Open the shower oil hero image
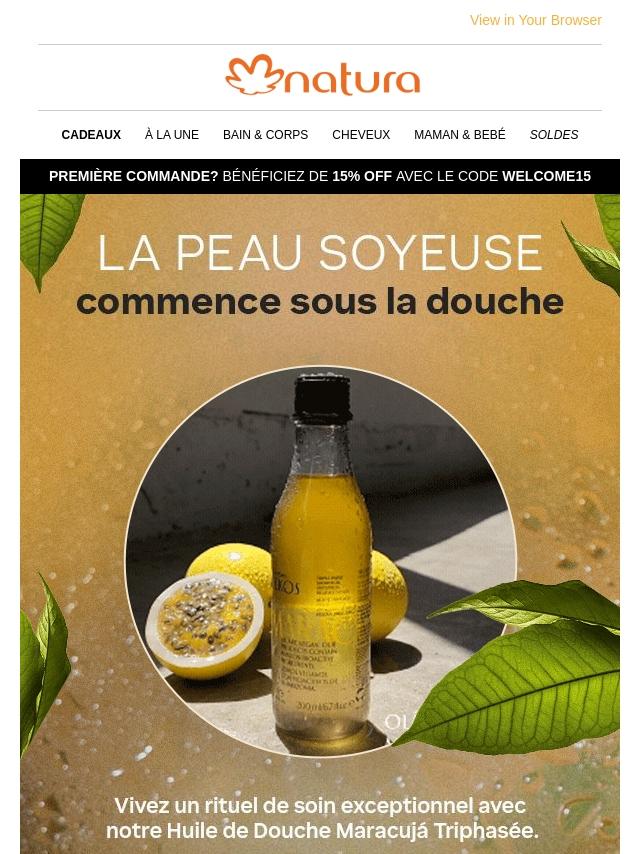 click(x=320, y=560)
